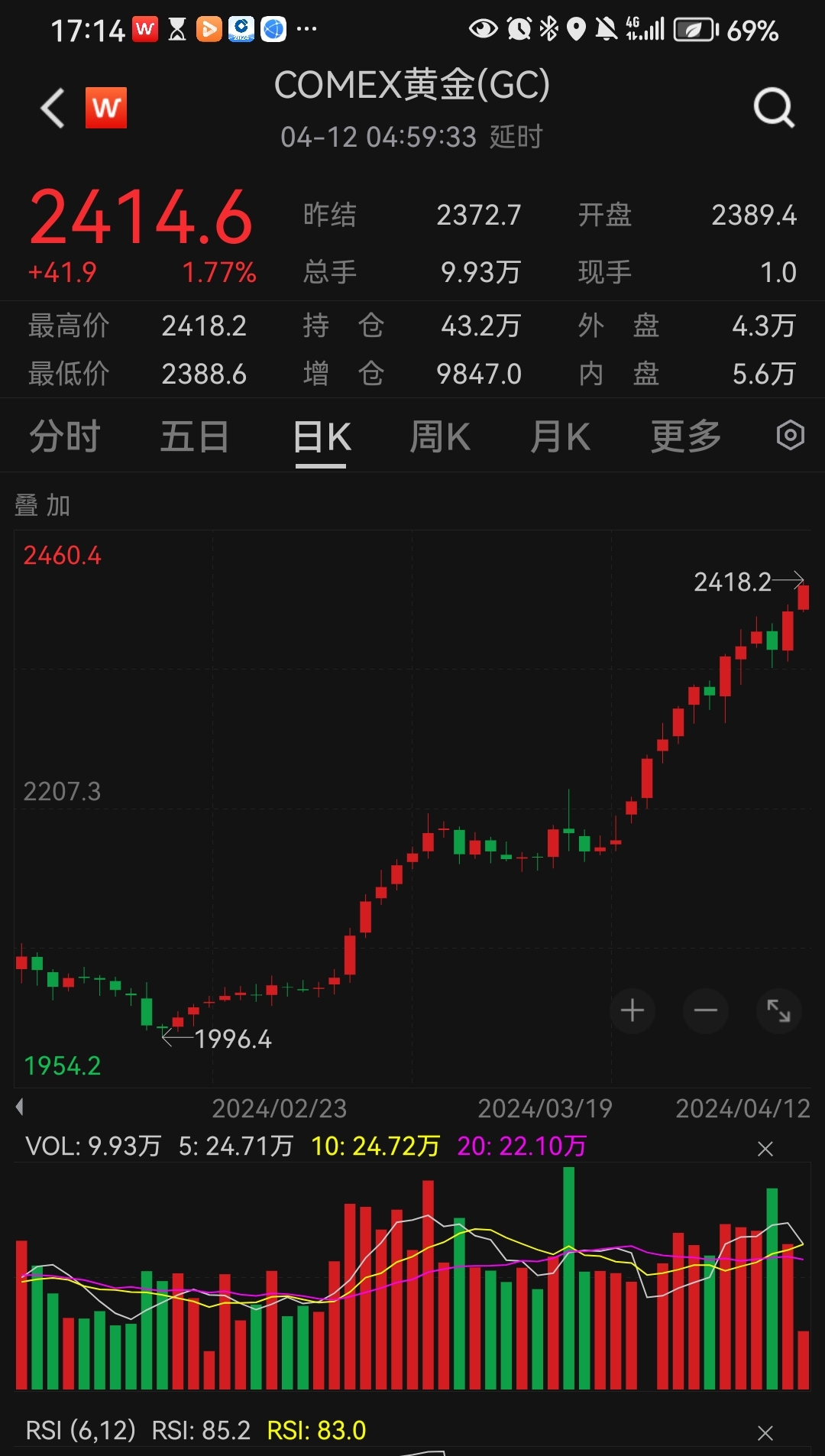The image size is (825, 1456).
Task: Tap the back-scroll arrow beside chart dates
Action: click(x=21, y=1106)
